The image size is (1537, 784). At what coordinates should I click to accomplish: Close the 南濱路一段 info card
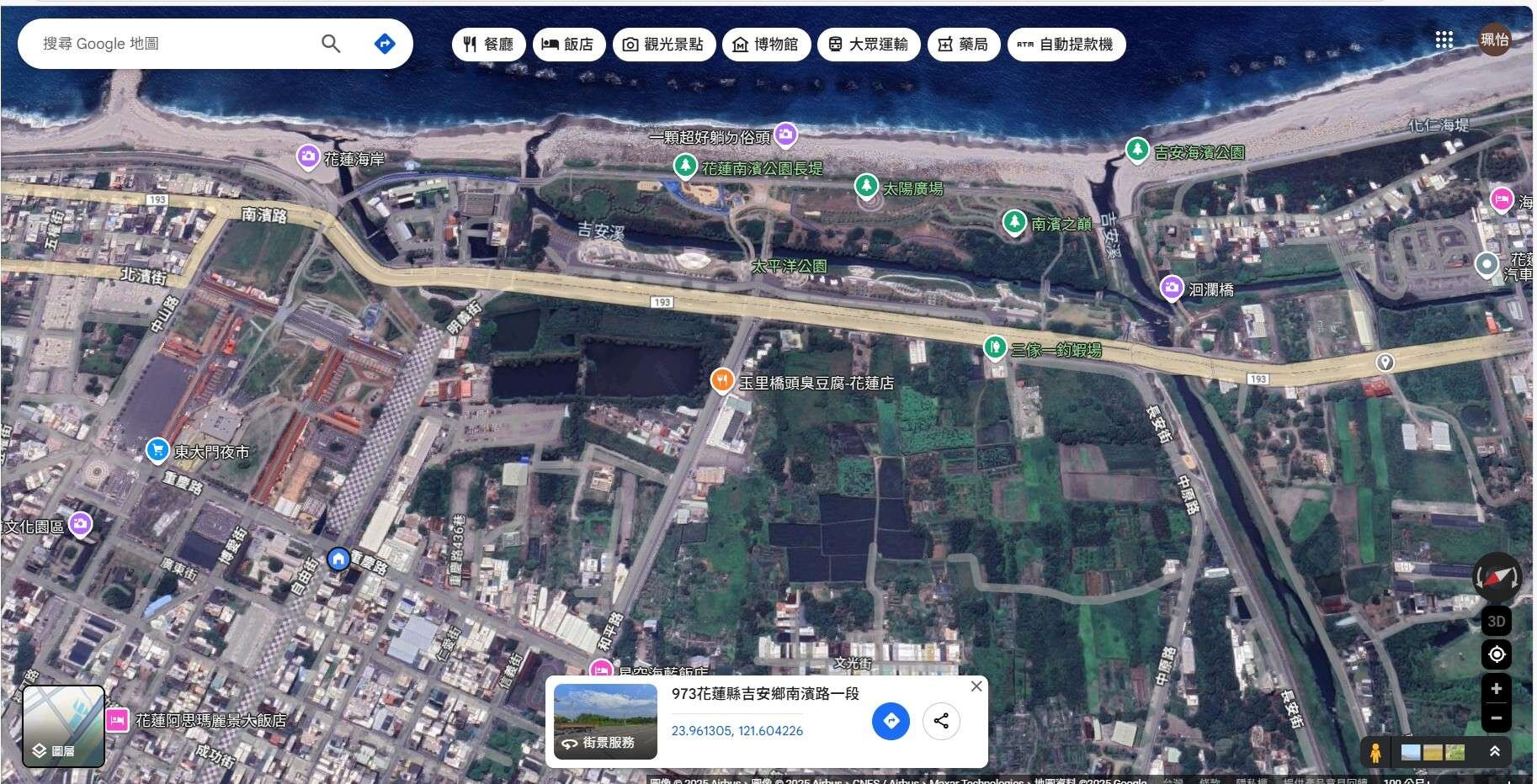tap(976, 686)
